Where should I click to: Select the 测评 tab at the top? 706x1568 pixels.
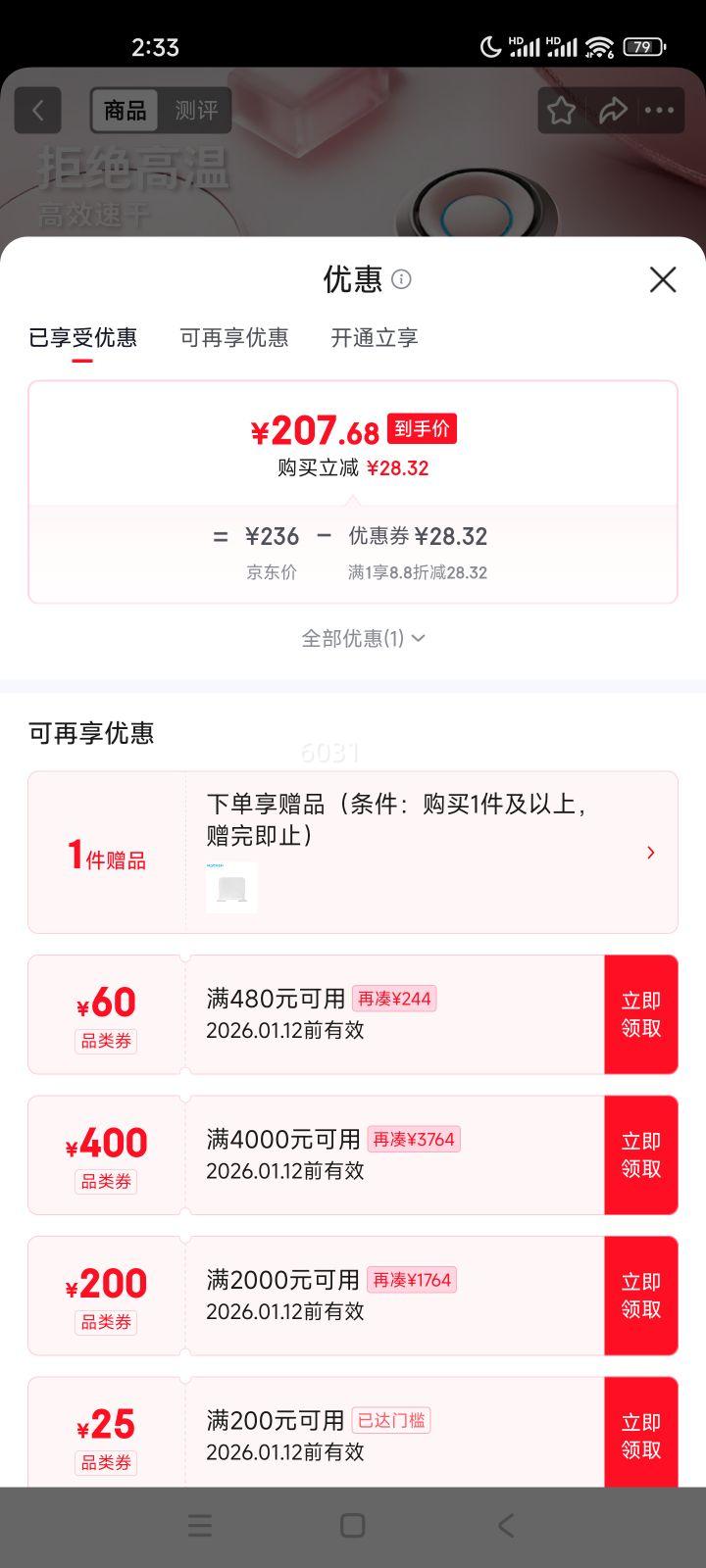point(195,110)
